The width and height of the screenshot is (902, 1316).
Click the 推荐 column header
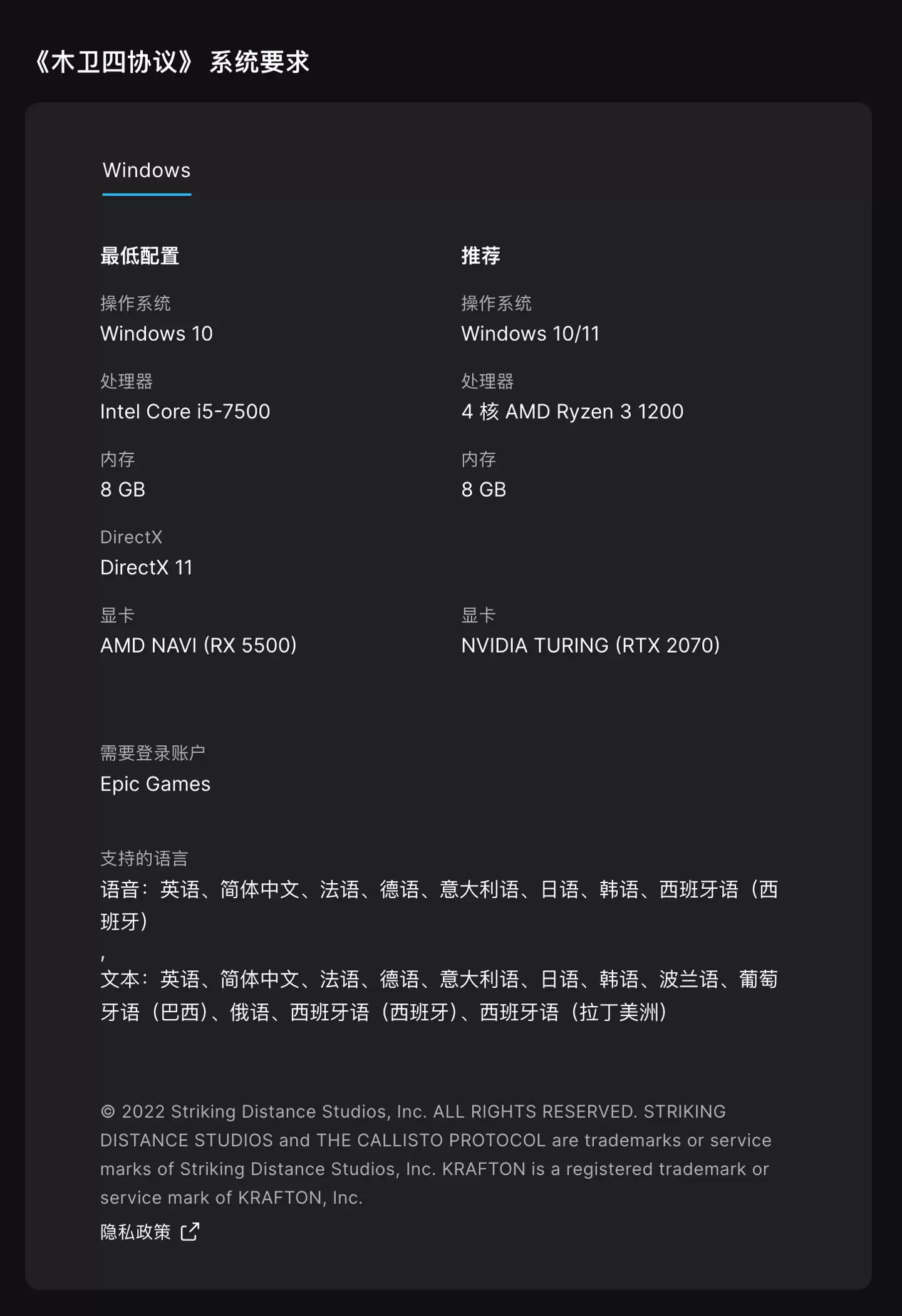coord(481,256)
